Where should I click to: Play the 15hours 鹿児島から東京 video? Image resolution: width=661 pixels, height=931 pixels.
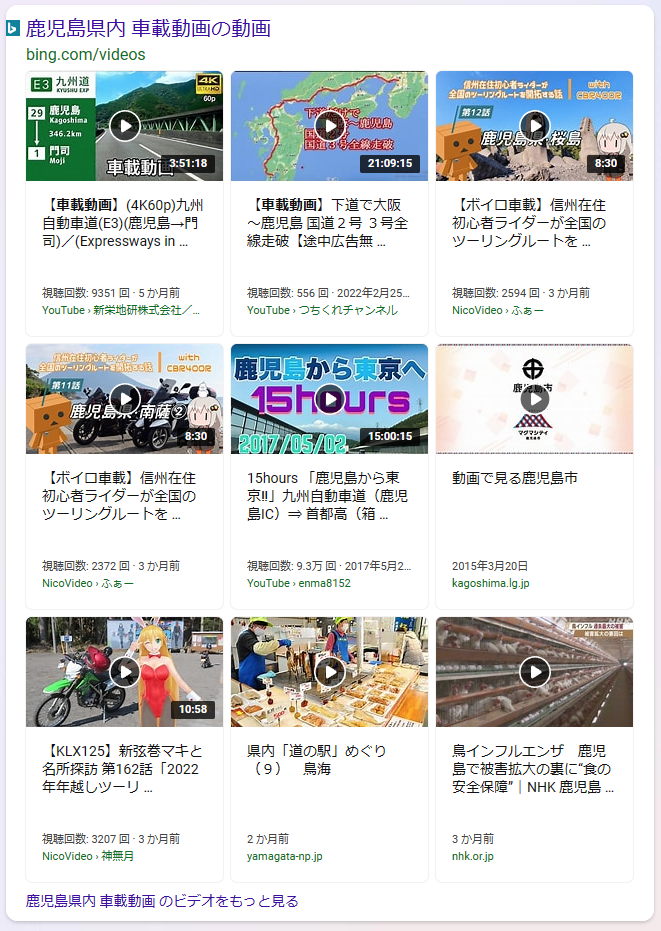click(x=329, y=398)
